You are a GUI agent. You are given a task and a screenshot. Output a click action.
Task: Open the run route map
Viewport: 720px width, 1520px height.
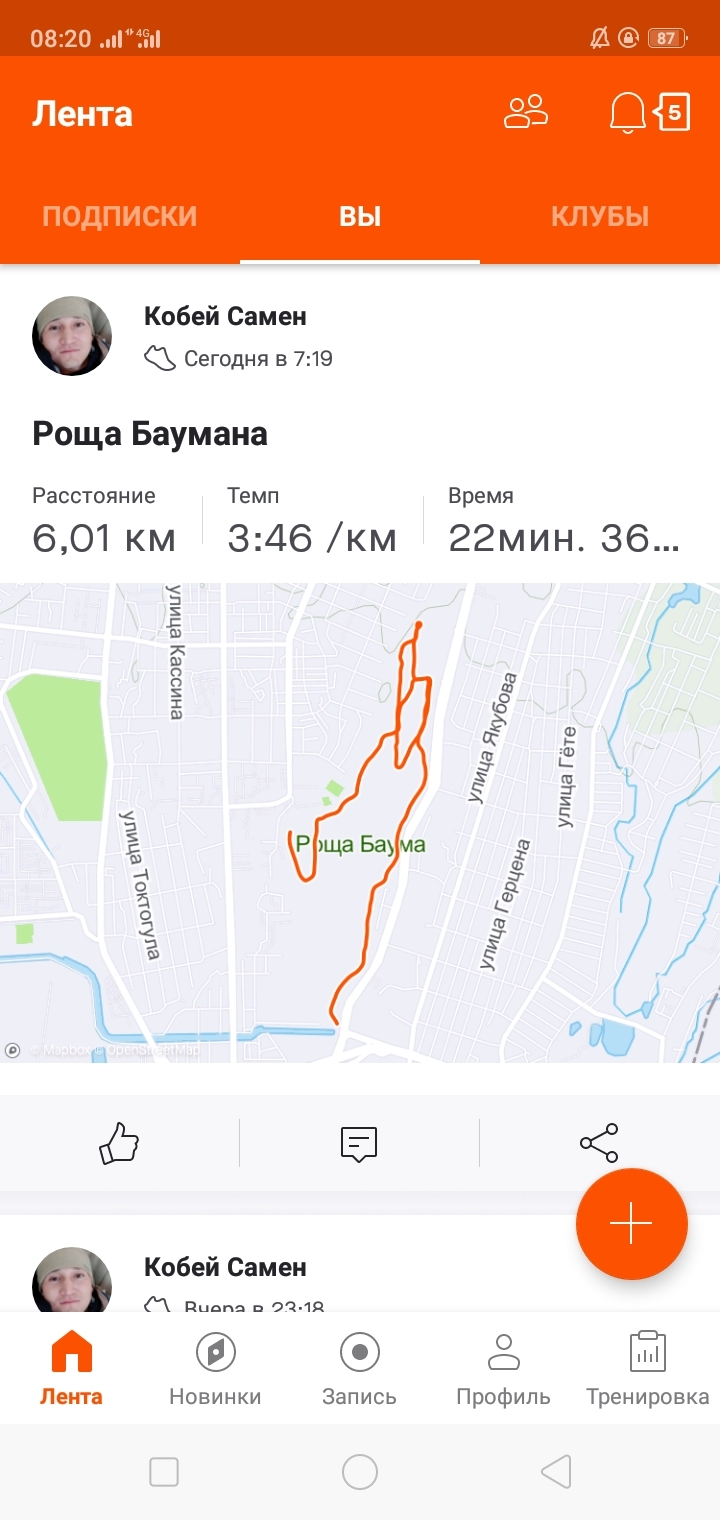click(x=360, y=820)
